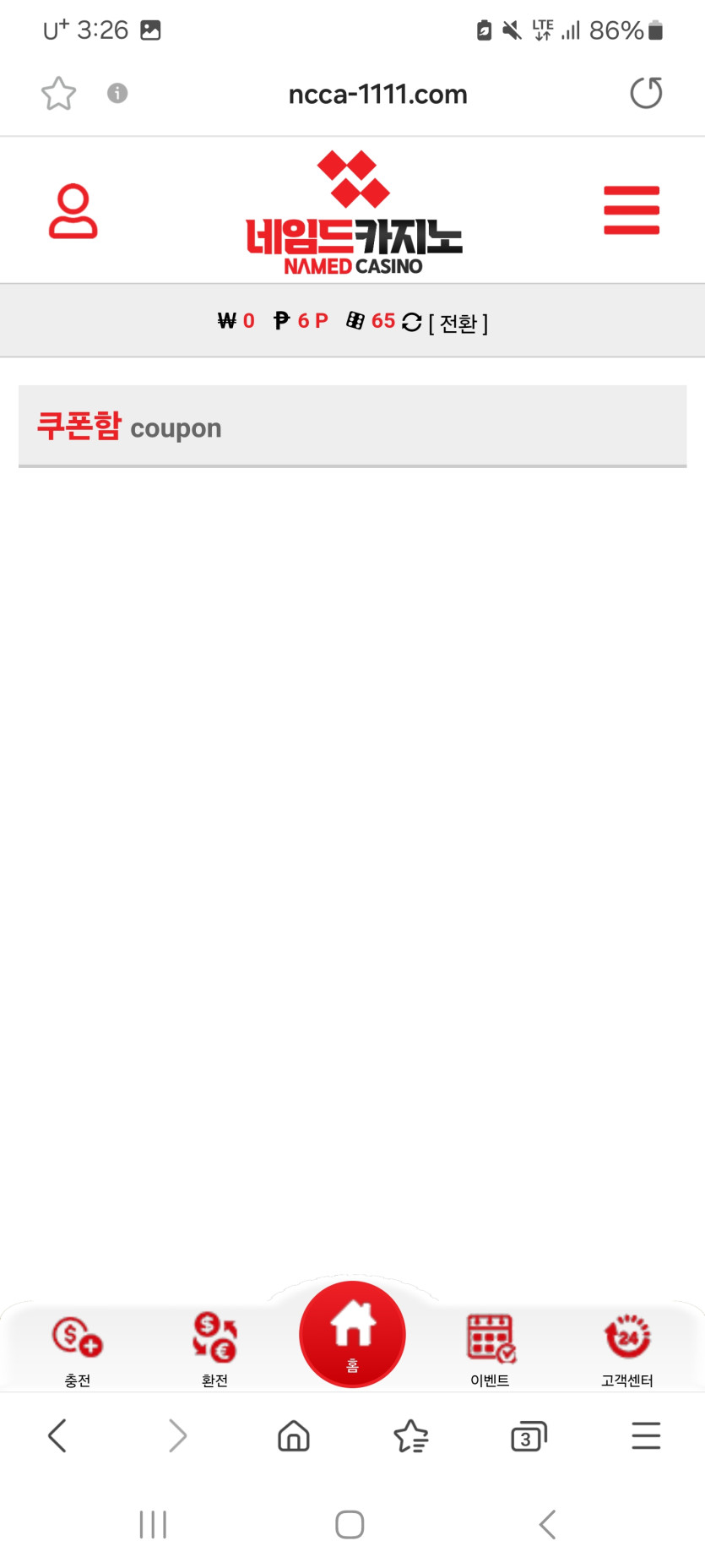Open the browser bookmarks list

(x=411, y=1435)
